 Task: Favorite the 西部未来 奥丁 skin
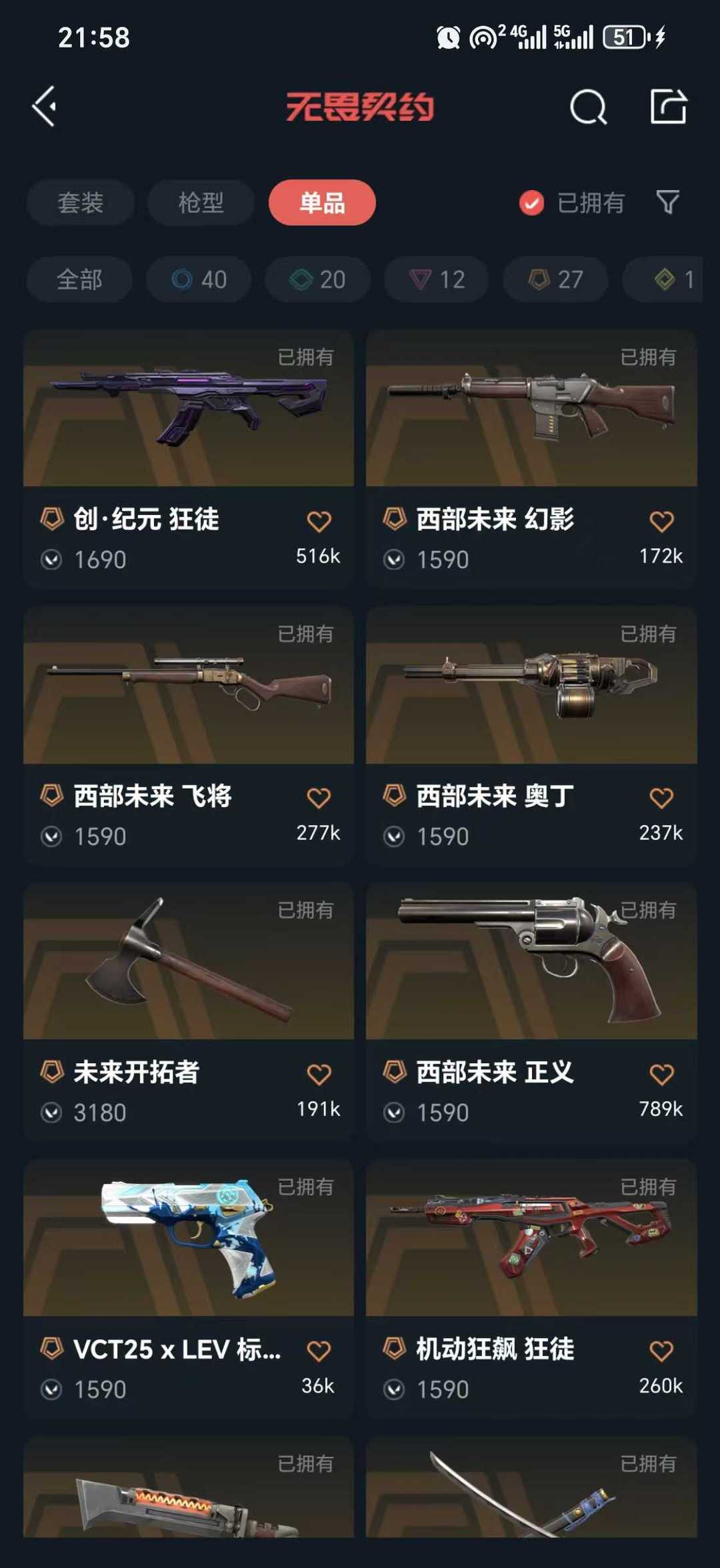pyautogui.click(x=661, y=798)
